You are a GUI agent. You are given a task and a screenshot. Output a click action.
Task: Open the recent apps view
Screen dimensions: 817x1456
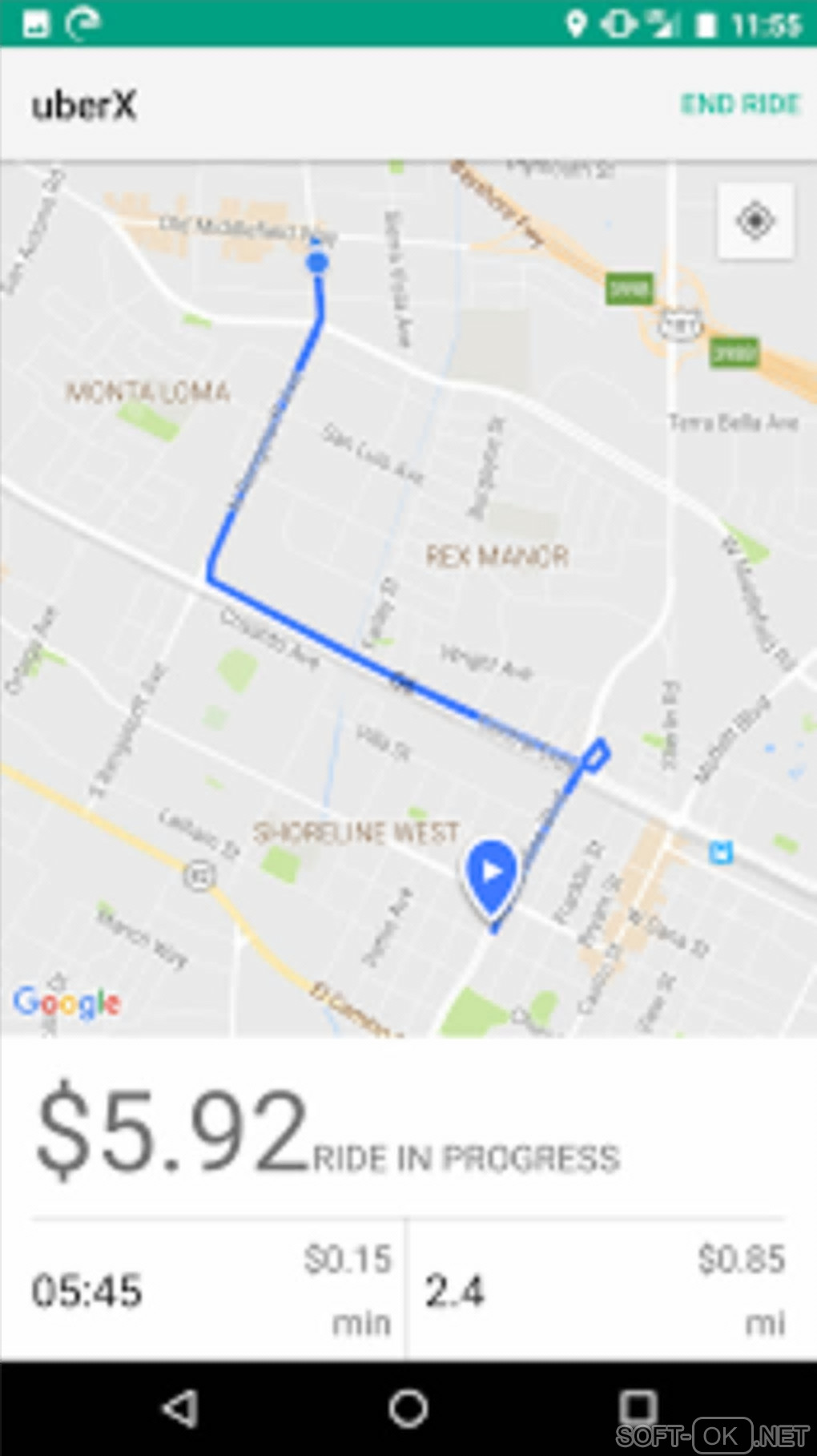click(638, 1406)
